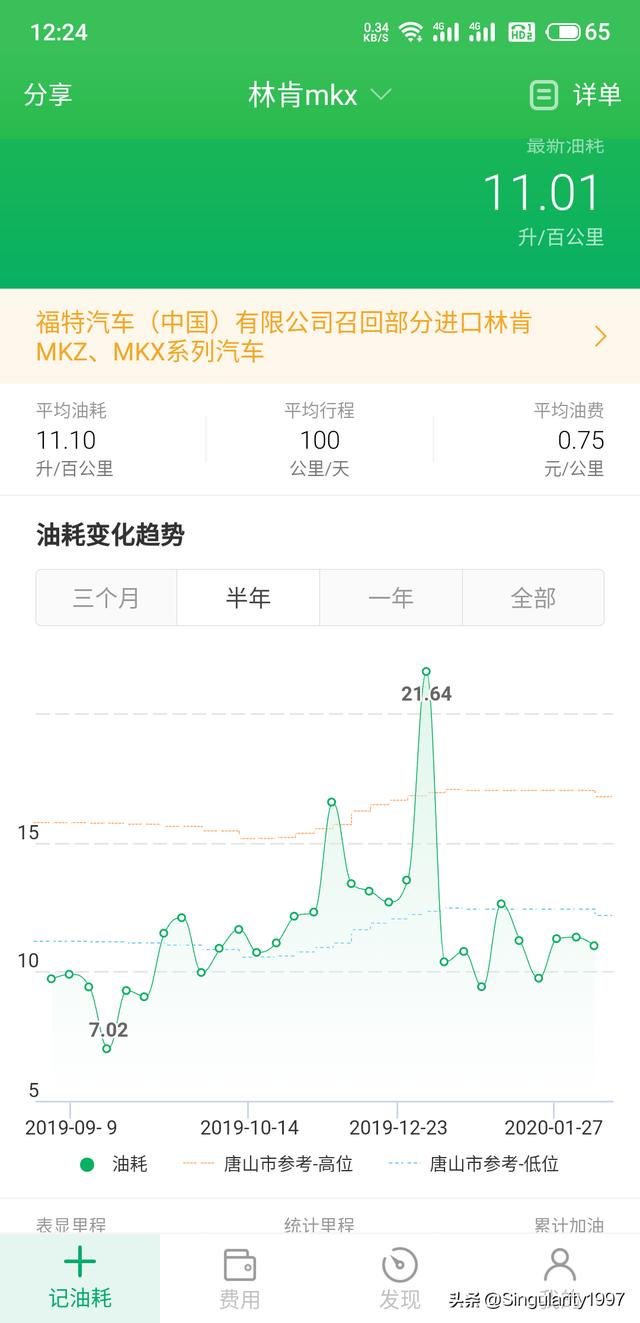Tap the 记油耗 tab to log fuel

80,1278
